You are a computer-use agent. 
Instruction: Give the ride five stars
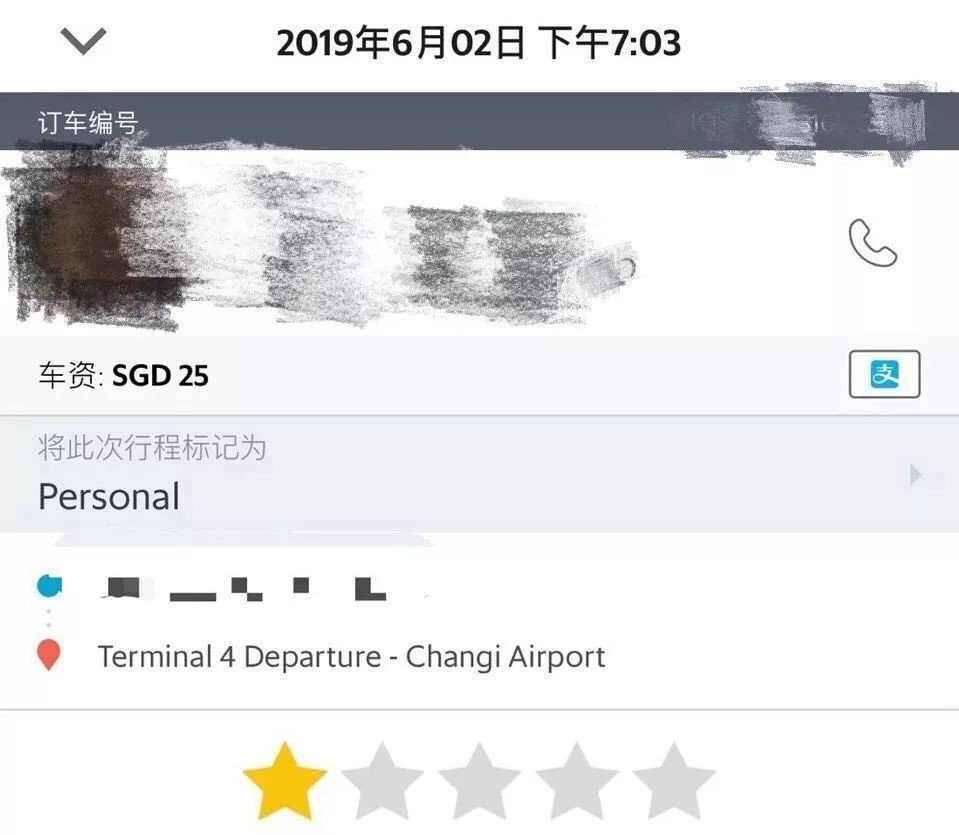pos(674,780)
